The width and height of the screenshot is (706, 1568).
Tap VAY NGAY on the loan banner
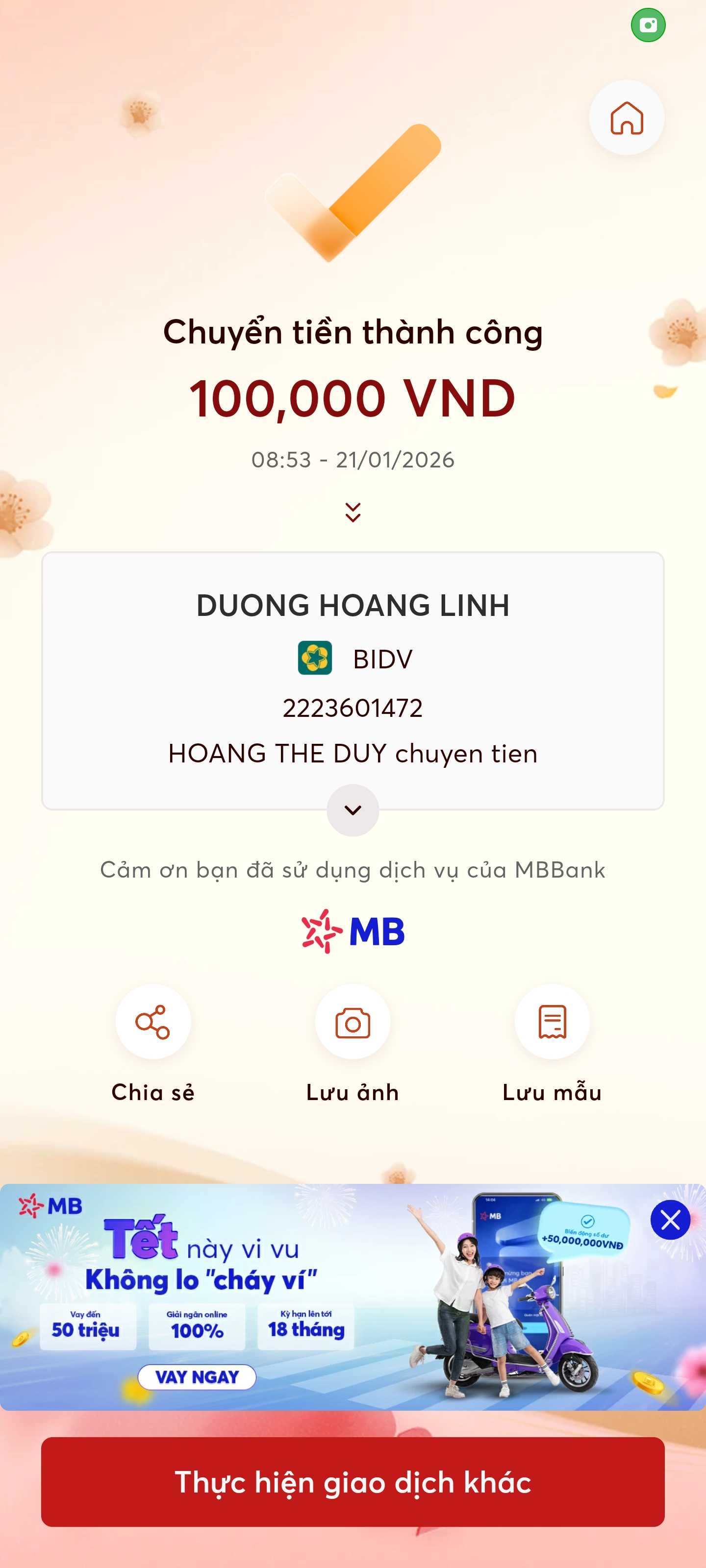pyautogui.click(x=197, y=1377)
